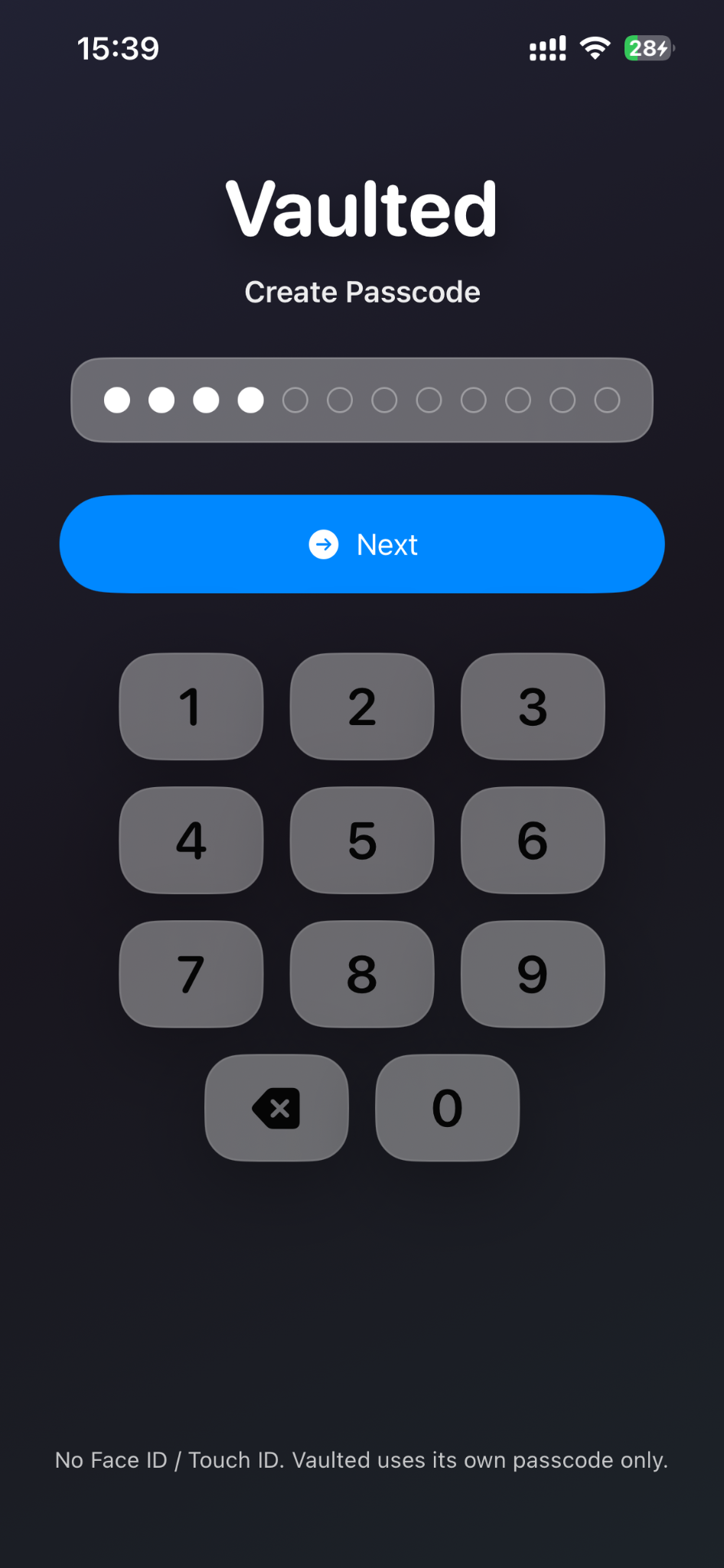Image resolution: width=724 pixels, height=1568 pixels.
Task: Enter digit 4 on the keypad
Action: (191, 840)
